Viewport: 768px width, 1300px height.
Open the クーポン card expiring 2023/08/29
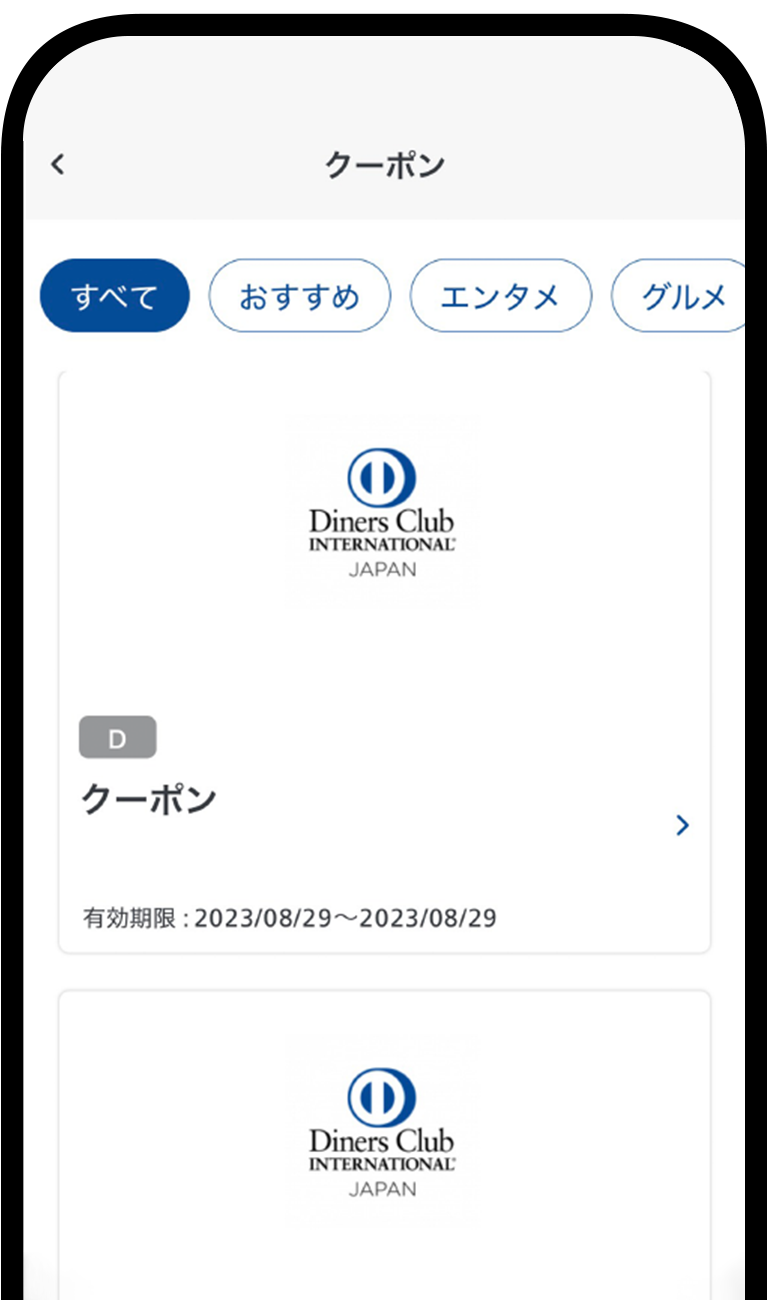click(x=384, y=800)
